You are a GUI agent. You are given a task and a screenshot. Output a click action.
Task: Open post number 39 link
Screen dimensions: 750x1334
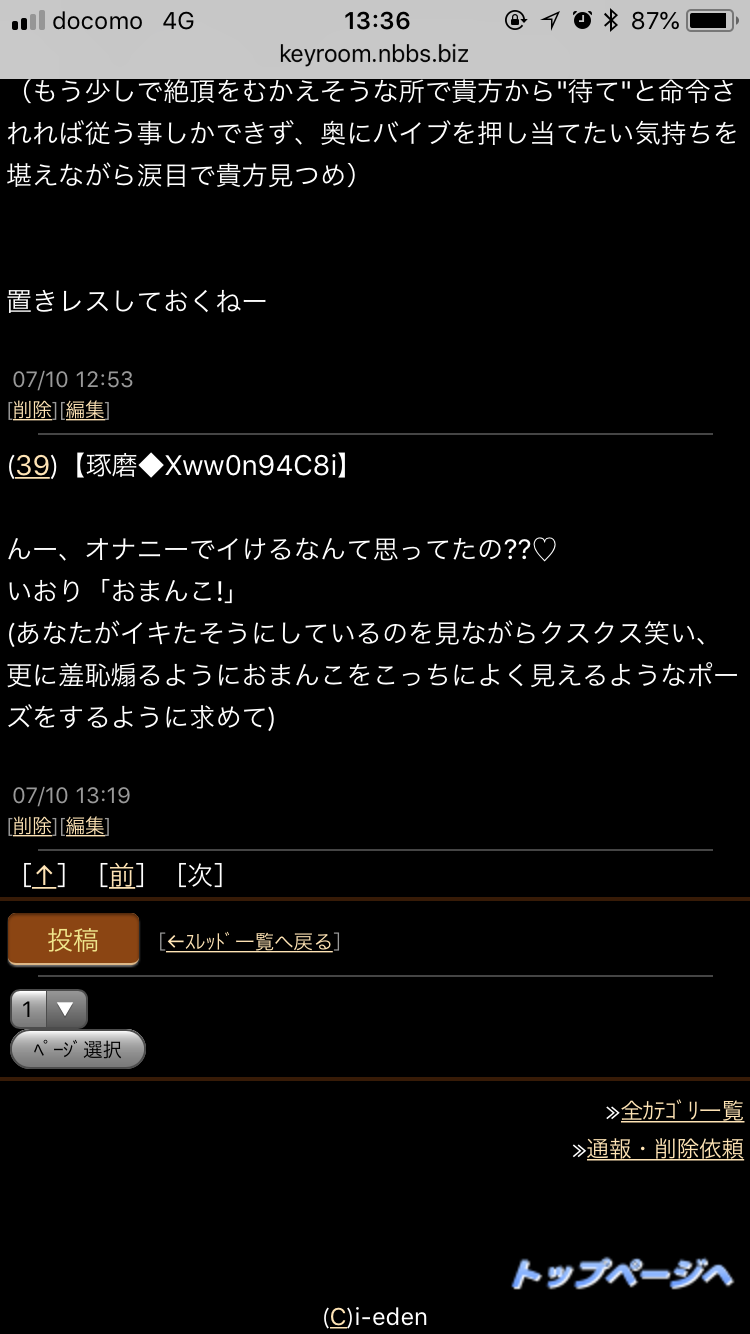[x=33, y=465]
